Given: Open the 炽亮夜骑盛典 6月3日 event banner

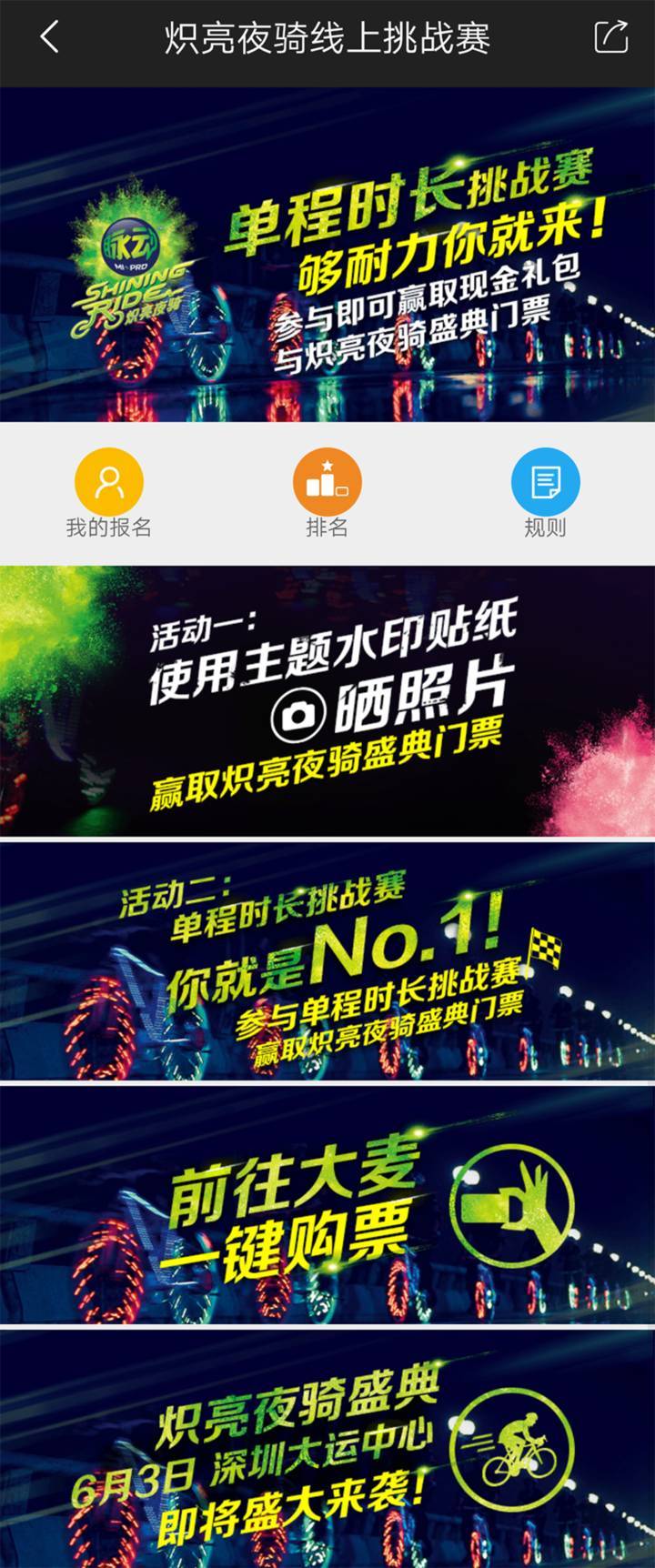Looking at the screenshot, I should click(x=327, y=1448).
